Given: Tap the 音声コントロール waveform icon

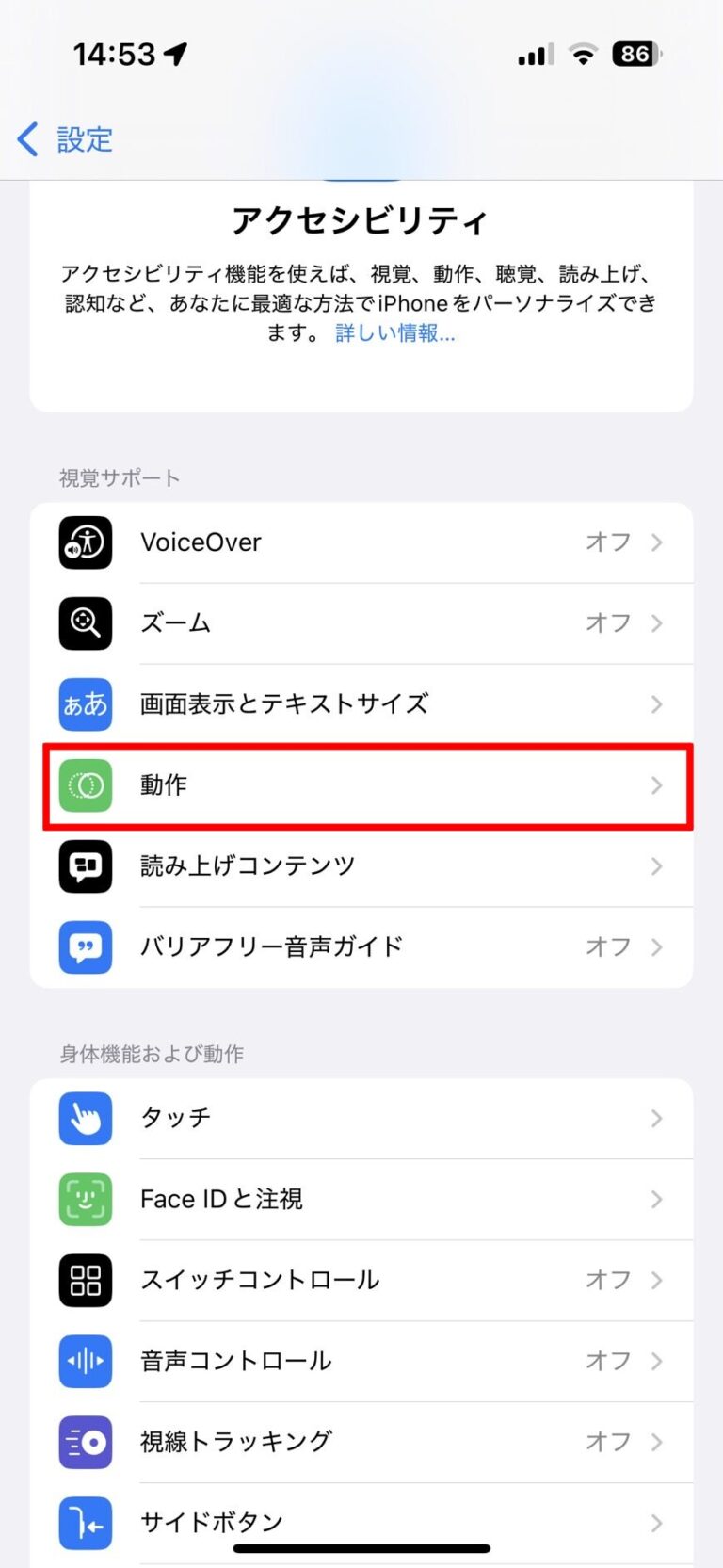Looking at the screenshot, I should (85, 1361).
